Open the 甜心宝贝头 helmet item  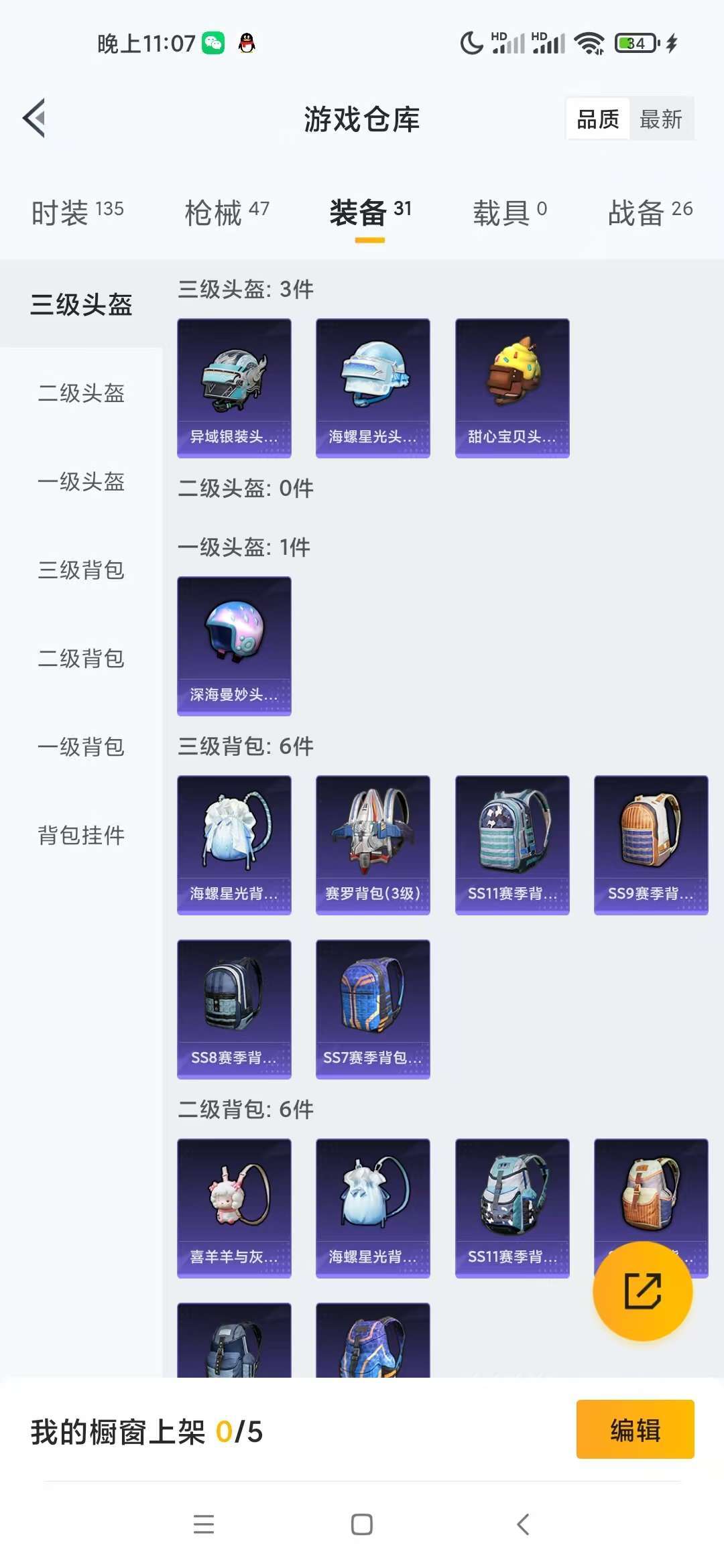[512, 388]
